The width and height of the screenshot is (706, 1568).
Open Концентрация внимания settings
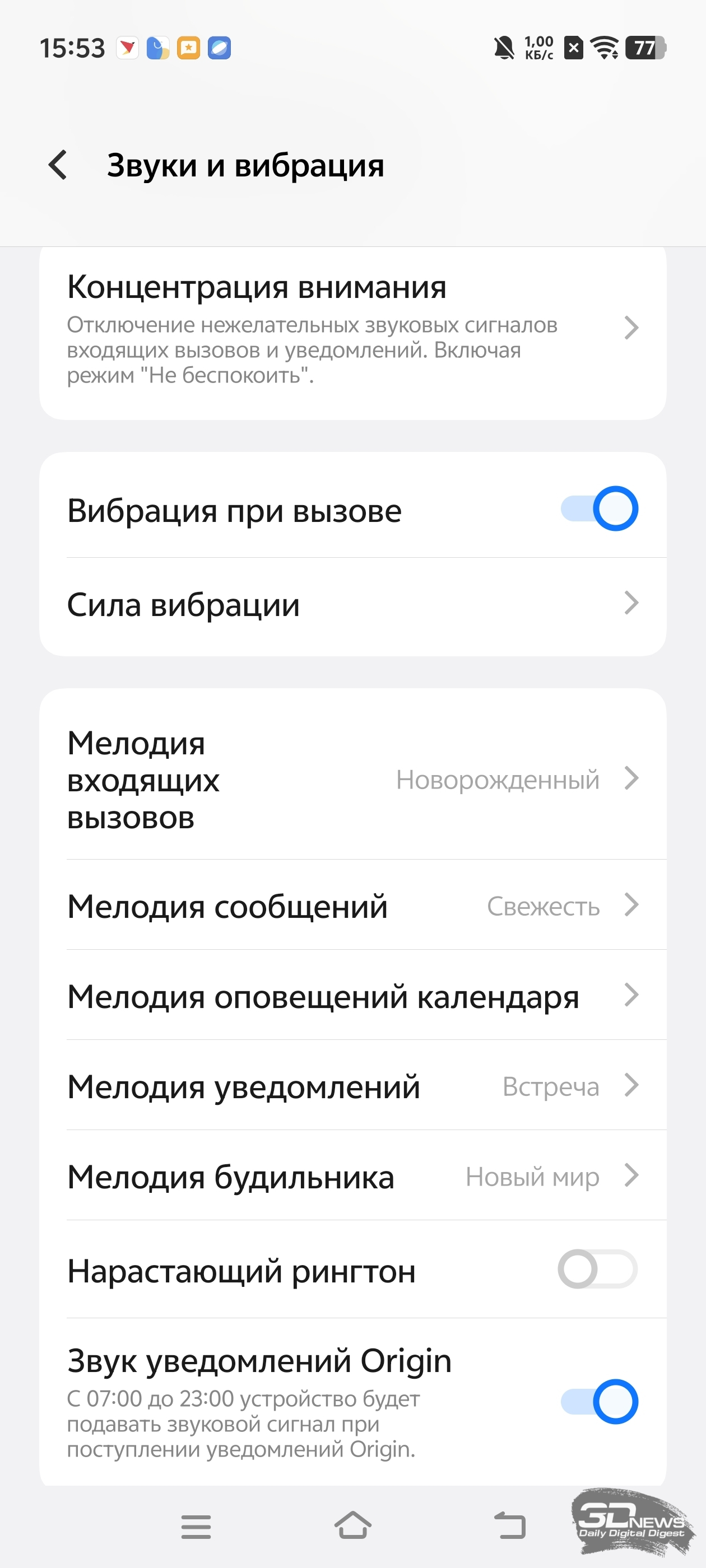[x=352, y=329]
